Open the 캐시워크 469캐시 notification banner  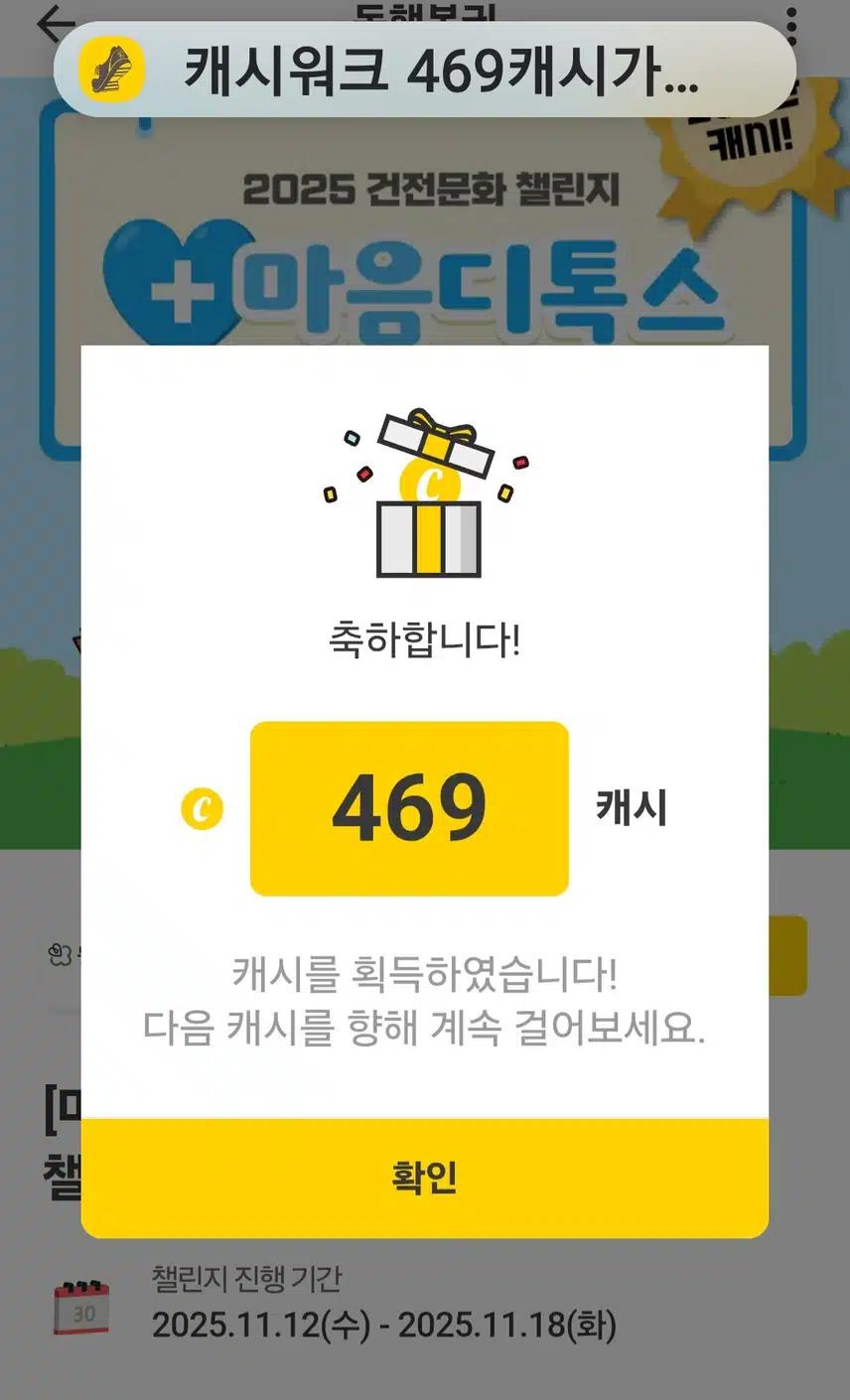(424, 70)
